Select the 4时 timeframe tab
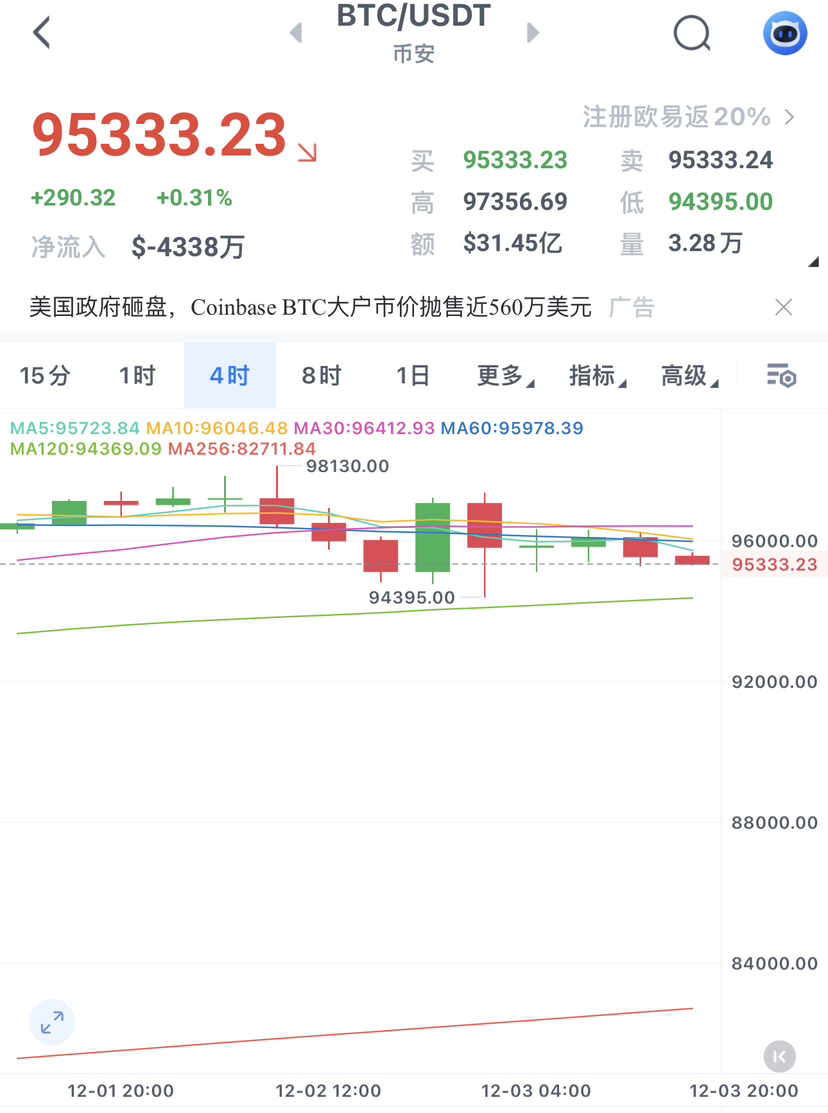 pyautogui.click(x=229, y=376)
